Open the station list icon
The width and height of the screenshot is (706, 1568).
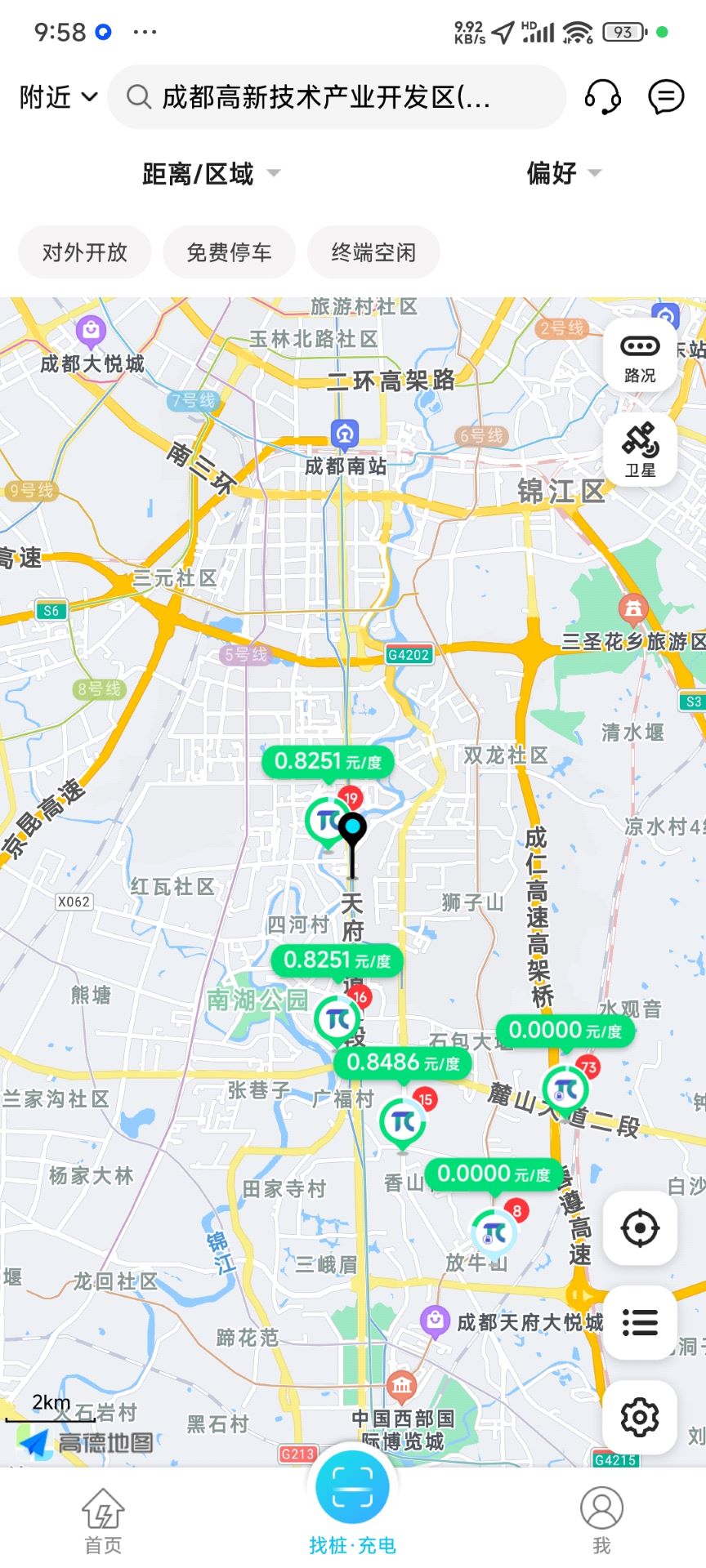pyautogui.click(x=640, y=1324)
